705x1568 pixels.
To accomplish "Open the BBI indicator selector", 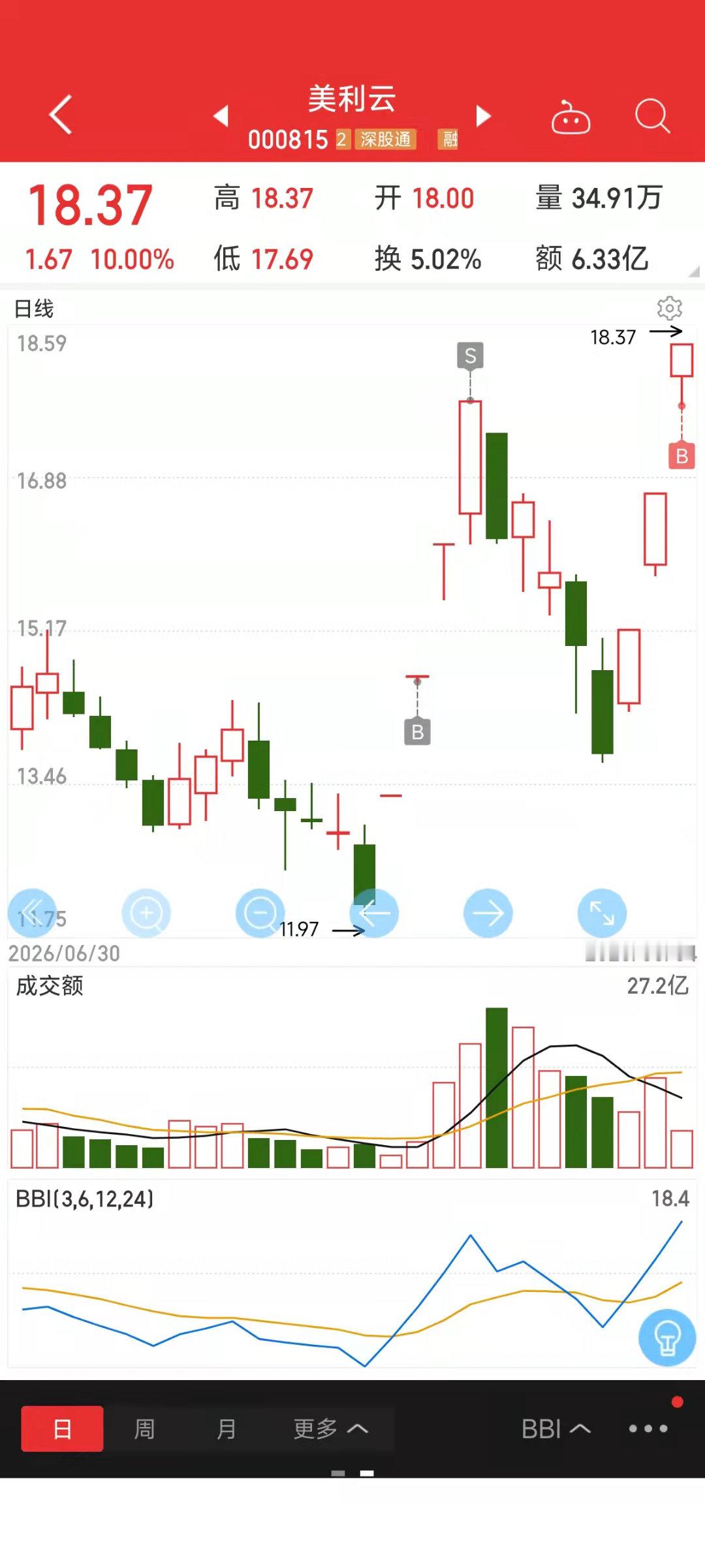I will pos(556,1428).
